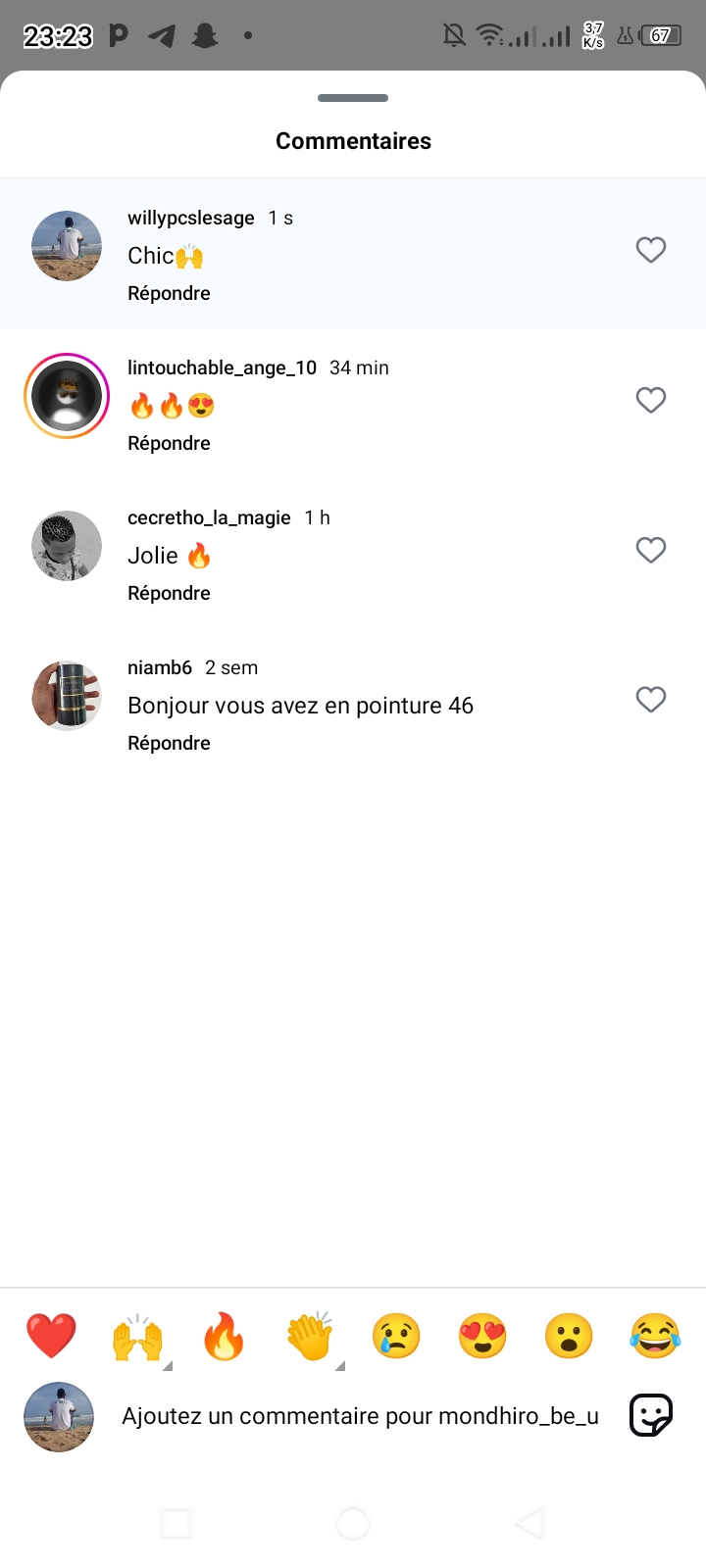
Task: Reply to lintouchable_ange_10's emoji comment
Action: 169,443
